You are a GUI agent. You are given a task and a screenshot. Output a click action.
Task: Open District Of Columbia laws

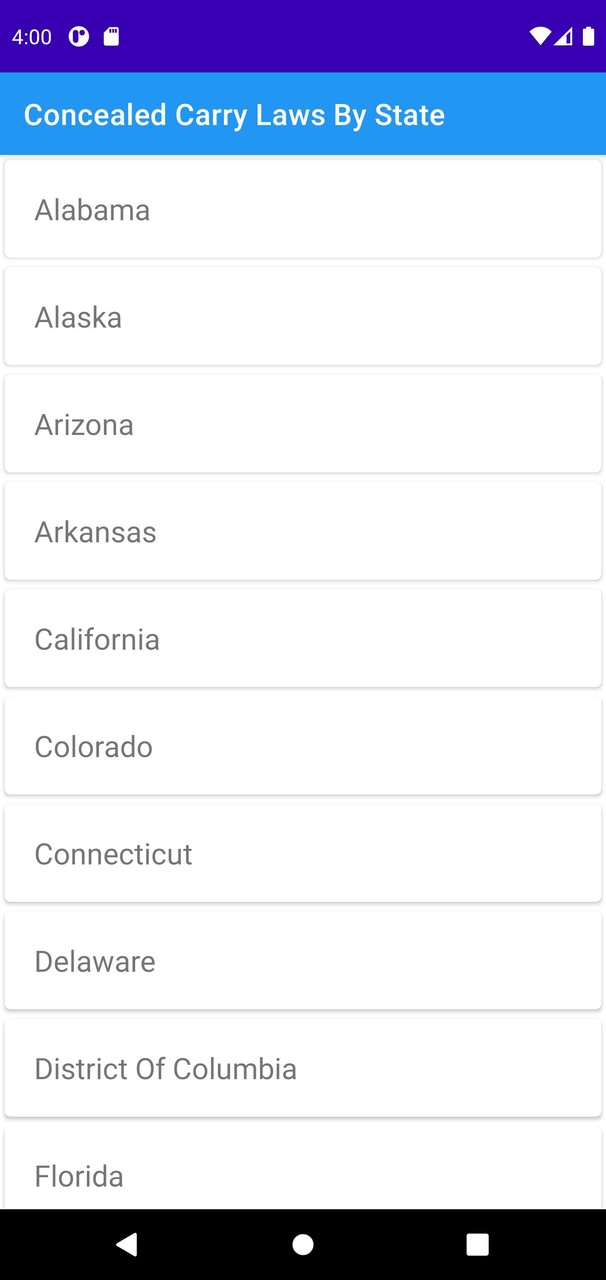click(302, 1068)
